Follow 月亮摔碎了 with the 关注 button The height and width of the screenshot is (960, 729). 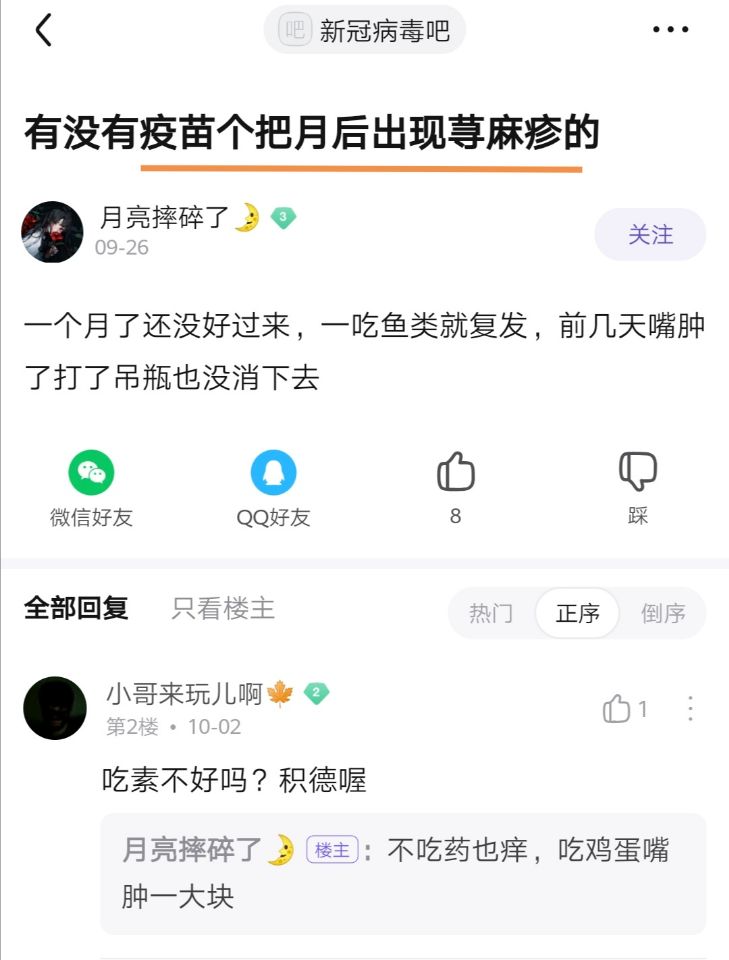650,235
